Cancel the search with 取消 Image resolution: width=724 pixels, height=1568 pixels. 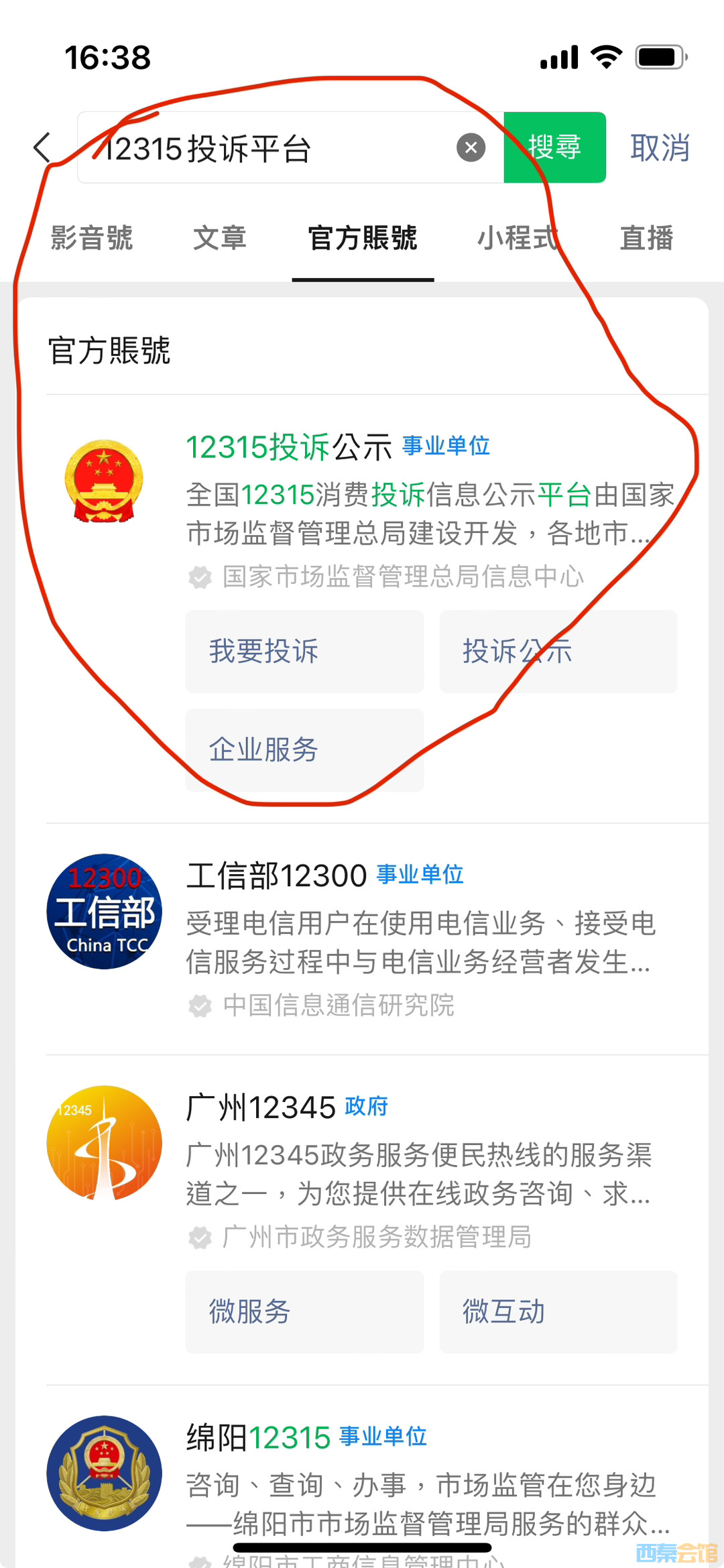(x=660, y=147)
